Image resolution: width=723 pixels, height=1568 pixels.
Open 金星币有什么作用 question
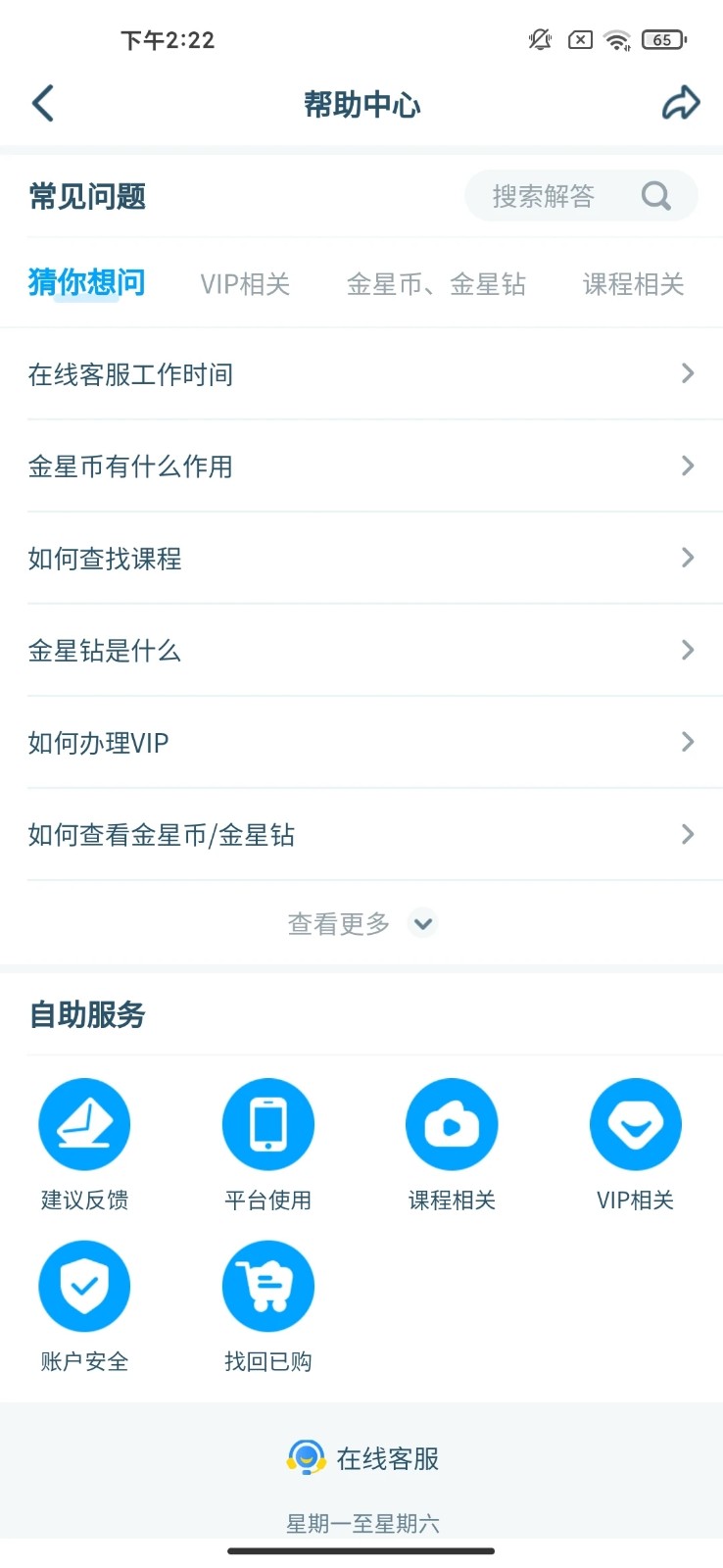pos(361,466)
